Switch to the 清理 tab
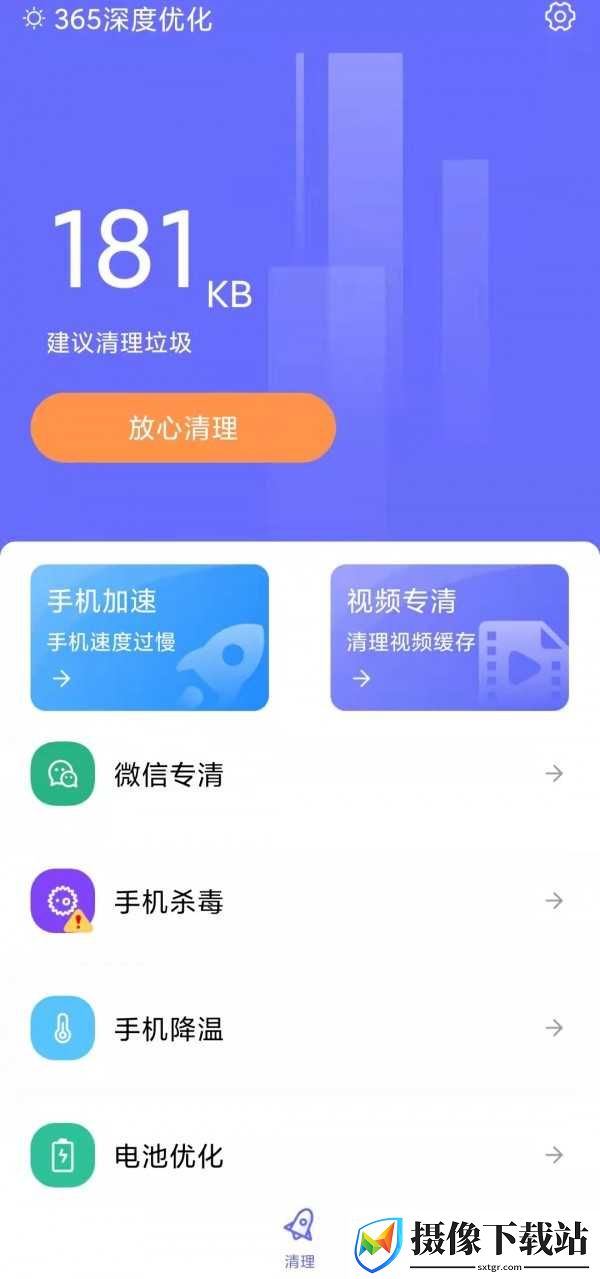 300,1238
